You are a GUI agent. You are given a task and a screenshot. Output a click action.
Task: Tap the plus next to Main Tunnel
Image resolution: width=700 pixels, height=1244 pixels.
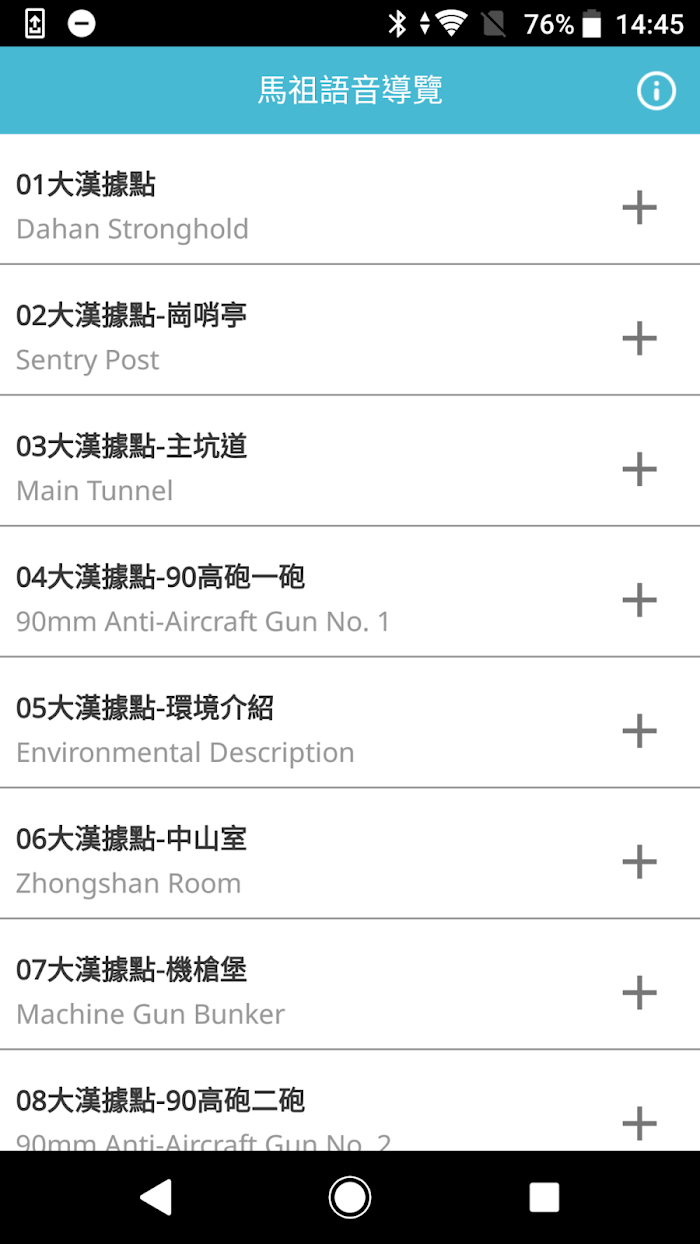(x=639, y=469)
